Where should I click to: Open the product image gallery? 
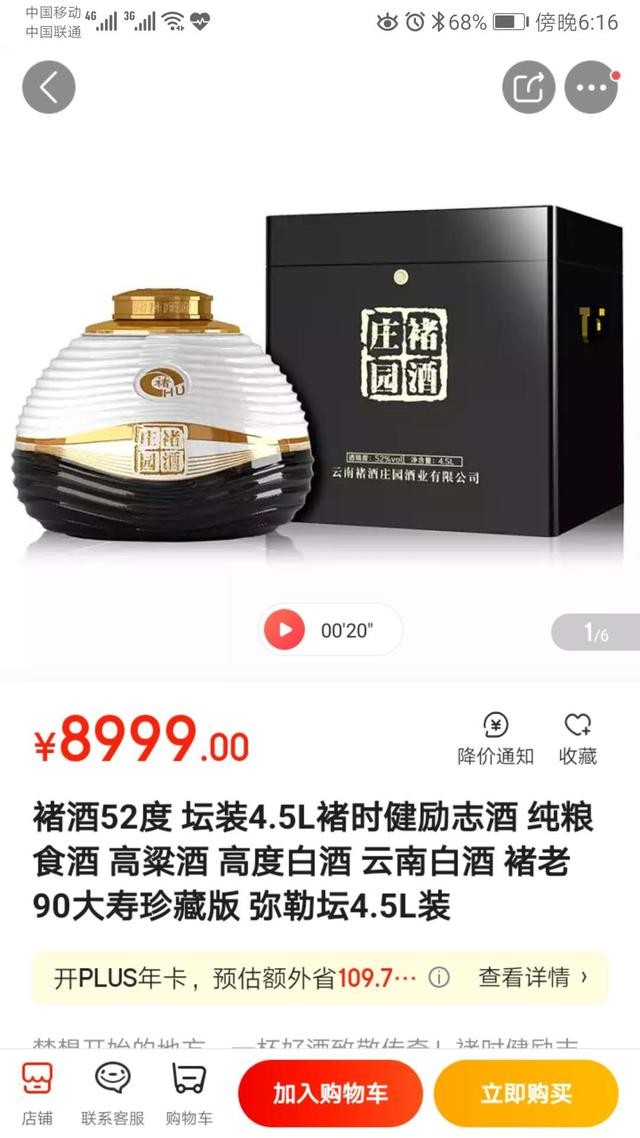point(320,380)
